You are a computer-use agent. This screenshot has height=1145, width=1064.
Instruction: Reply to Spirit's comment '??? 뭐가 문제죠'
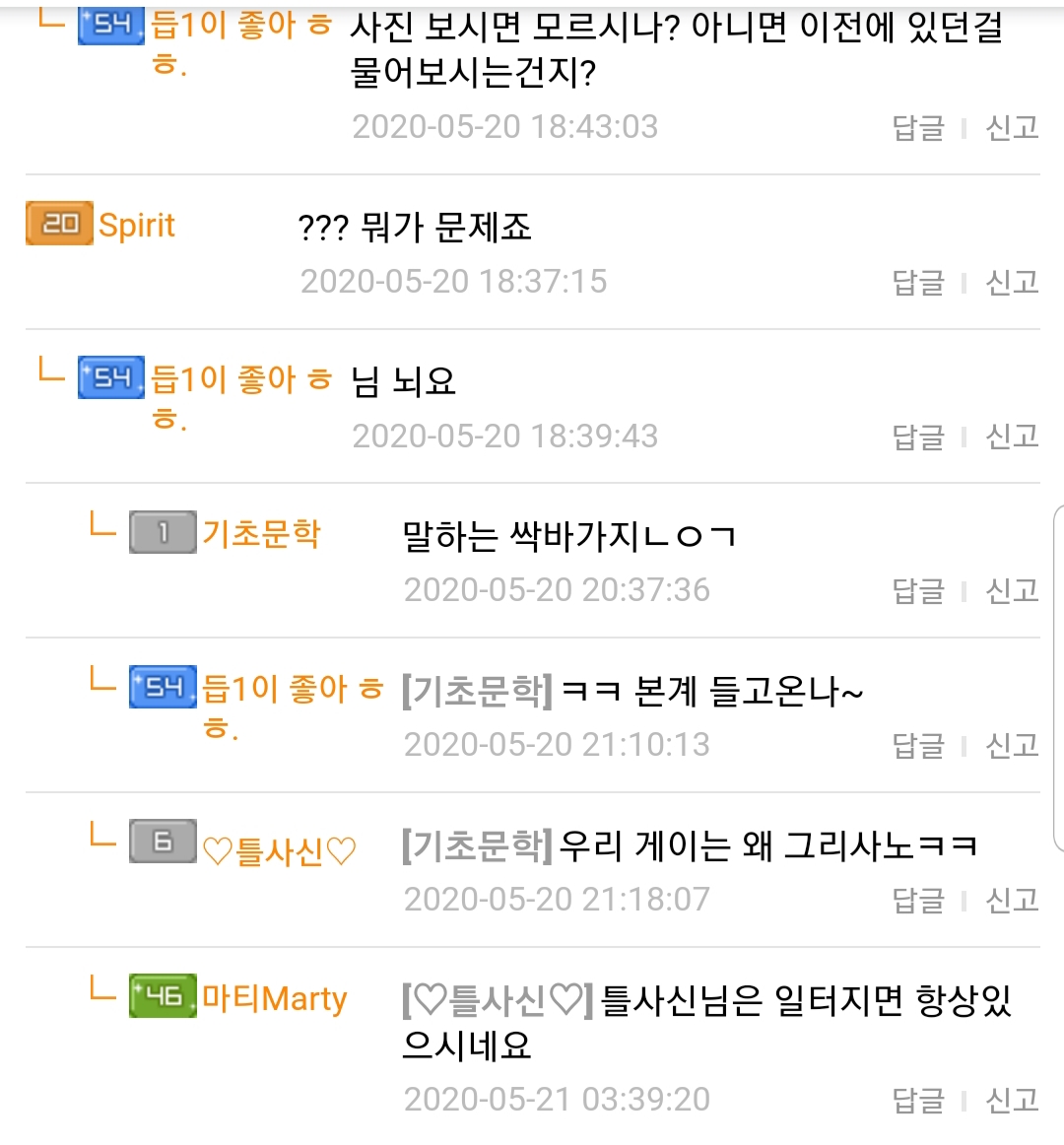[917, 283]
